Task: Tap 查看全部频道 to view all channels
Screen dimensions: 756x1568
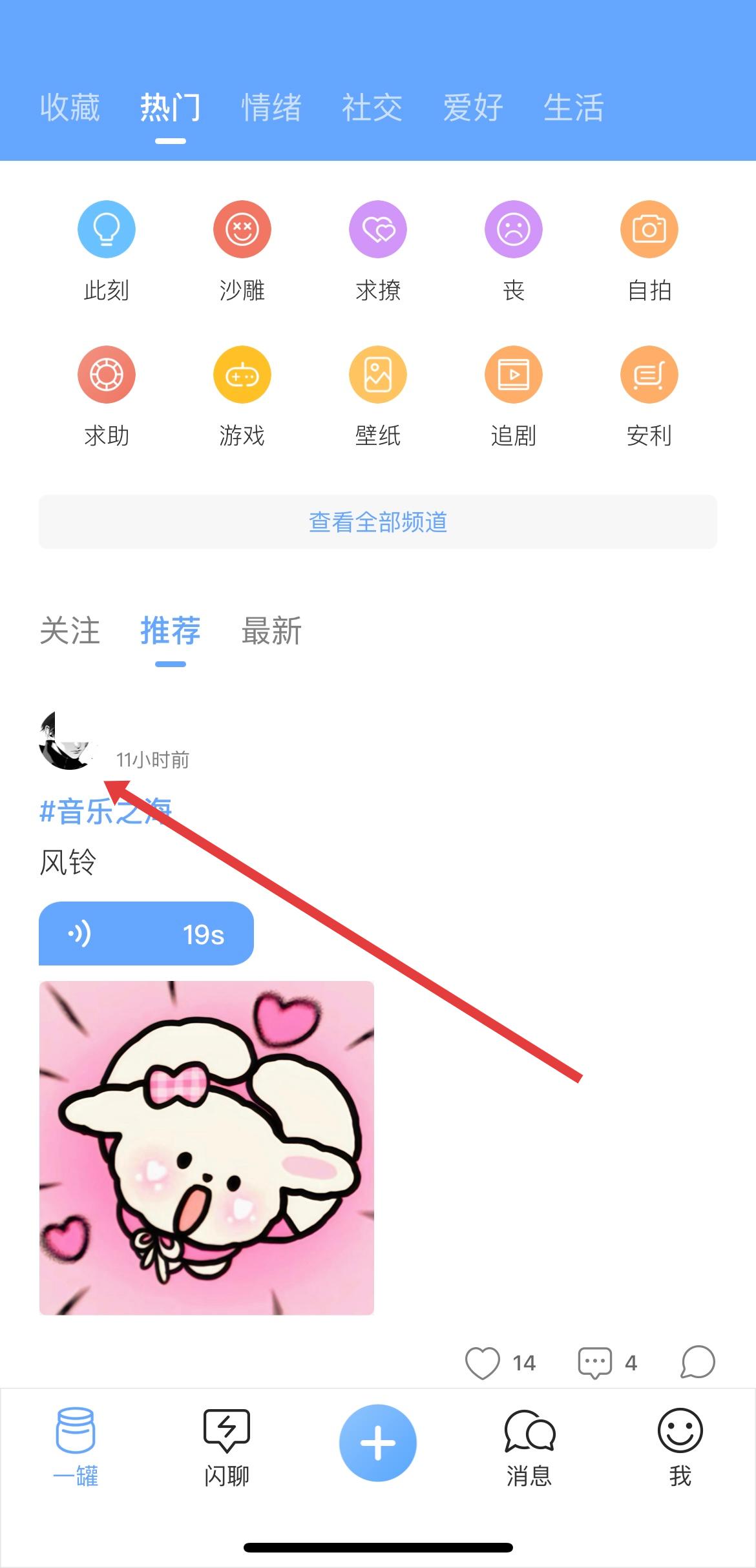Action: click(378, 522)
